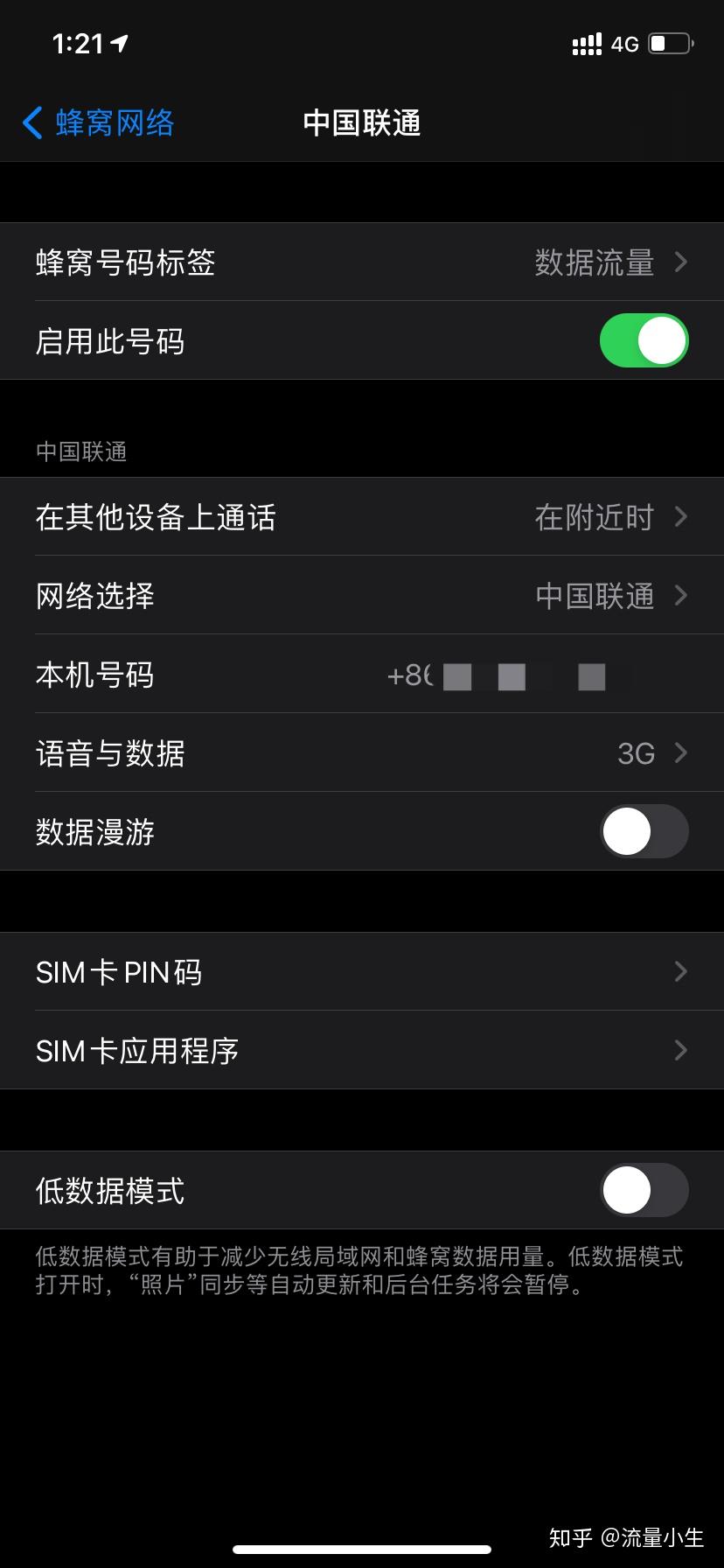Enable the 数据漫游 switch
724x1568 pixels.
tap(644, 831)
